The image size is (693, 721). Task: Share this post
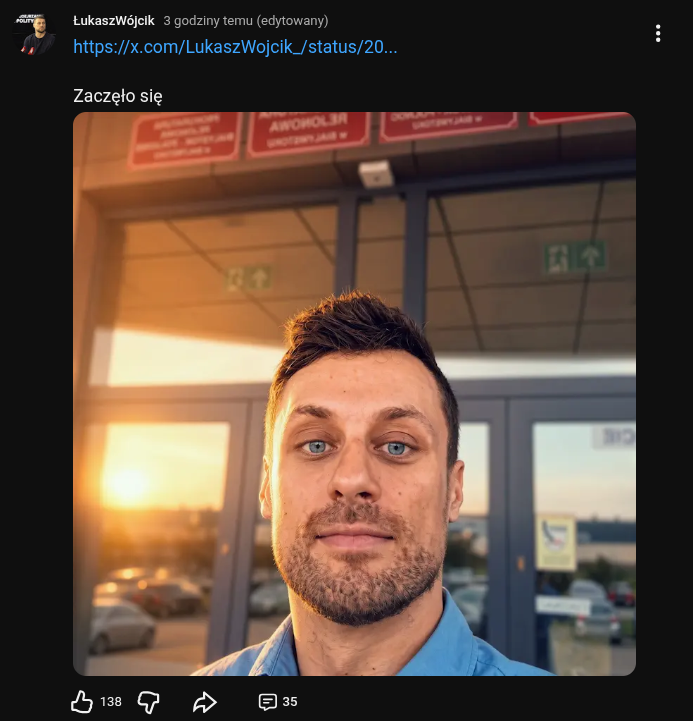(x=205, y=702)
